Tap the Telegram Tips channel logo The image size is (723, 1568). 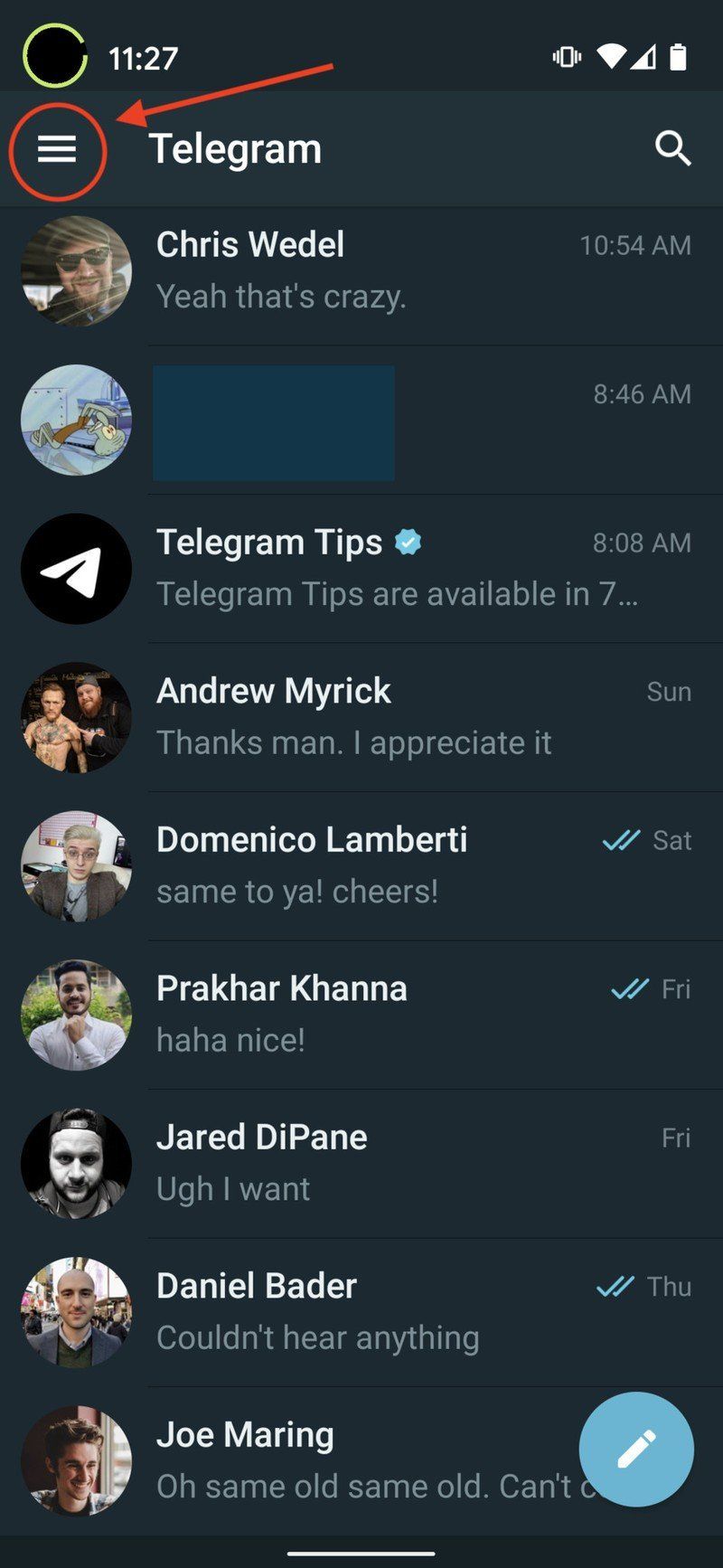(76, 568)
